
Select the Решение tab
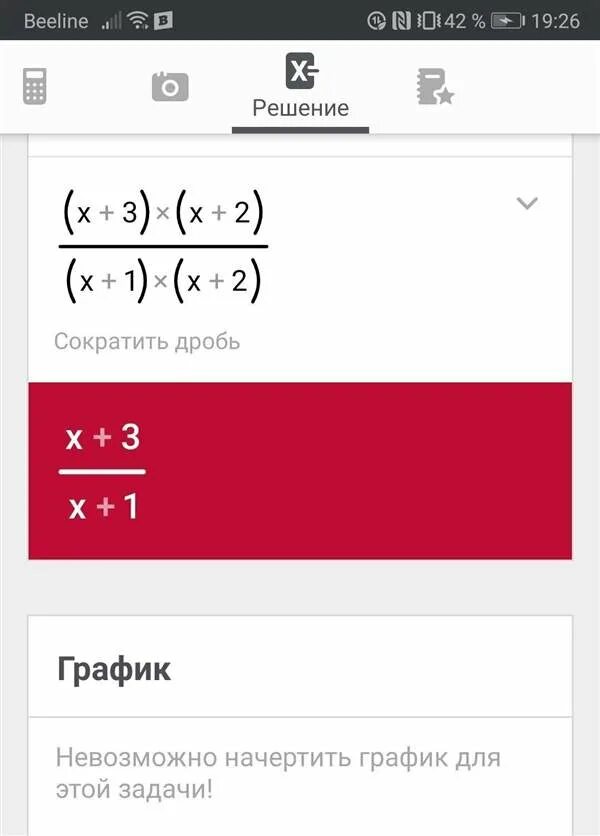(x=301, y=86)
